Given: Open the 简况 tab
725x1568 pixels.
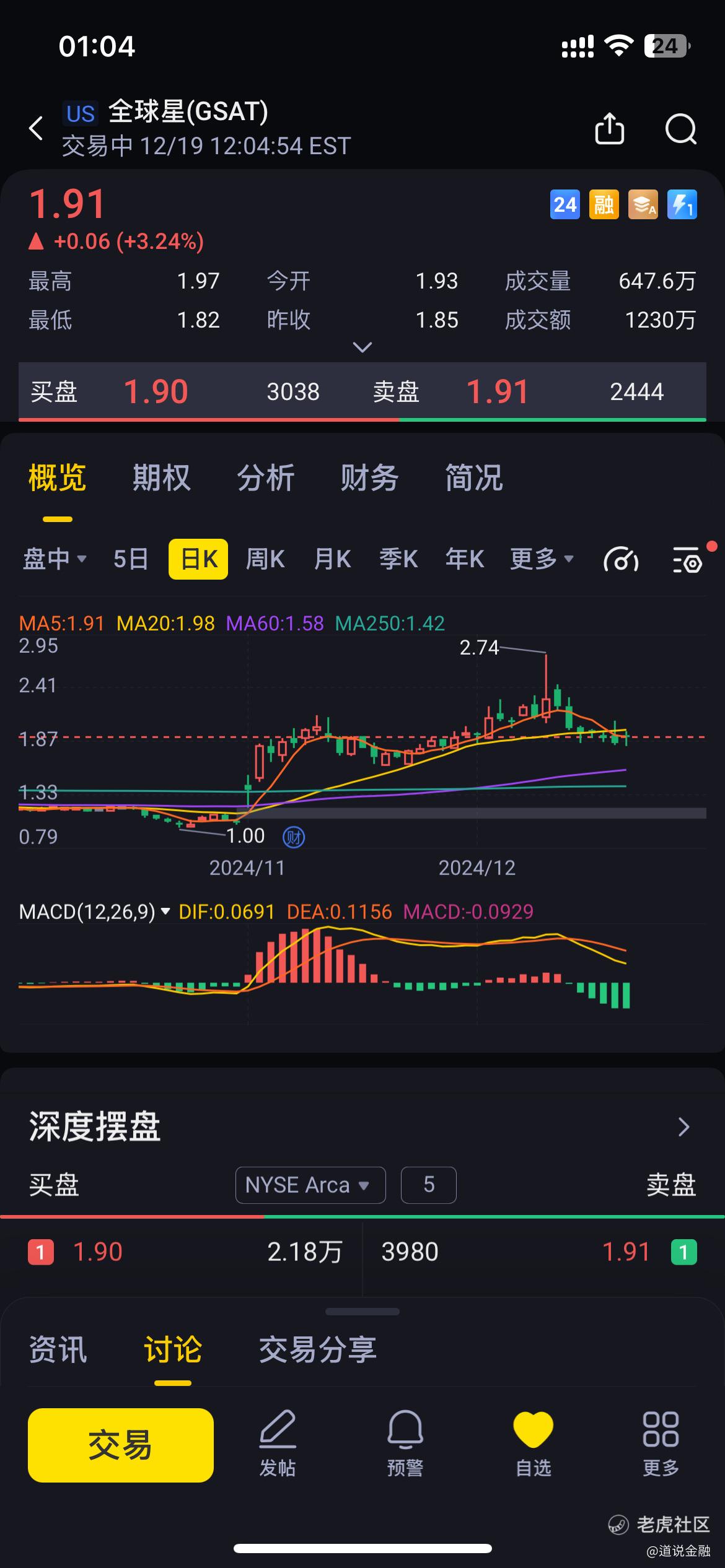Looking at the screenshot, I should pyautogui.click(x=474, y=477).
